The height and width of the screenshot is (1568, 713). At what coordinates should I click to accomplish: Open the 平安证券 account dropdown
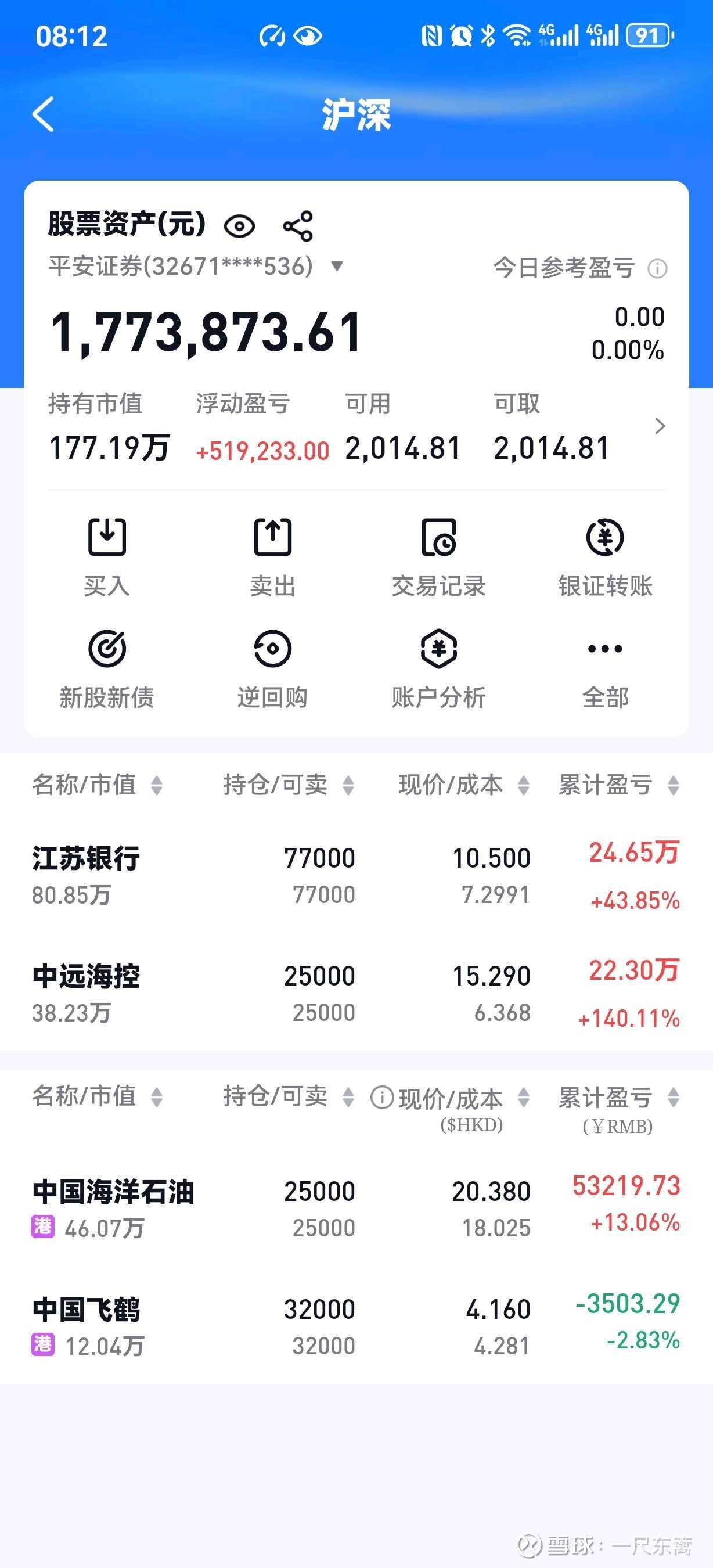337,266
